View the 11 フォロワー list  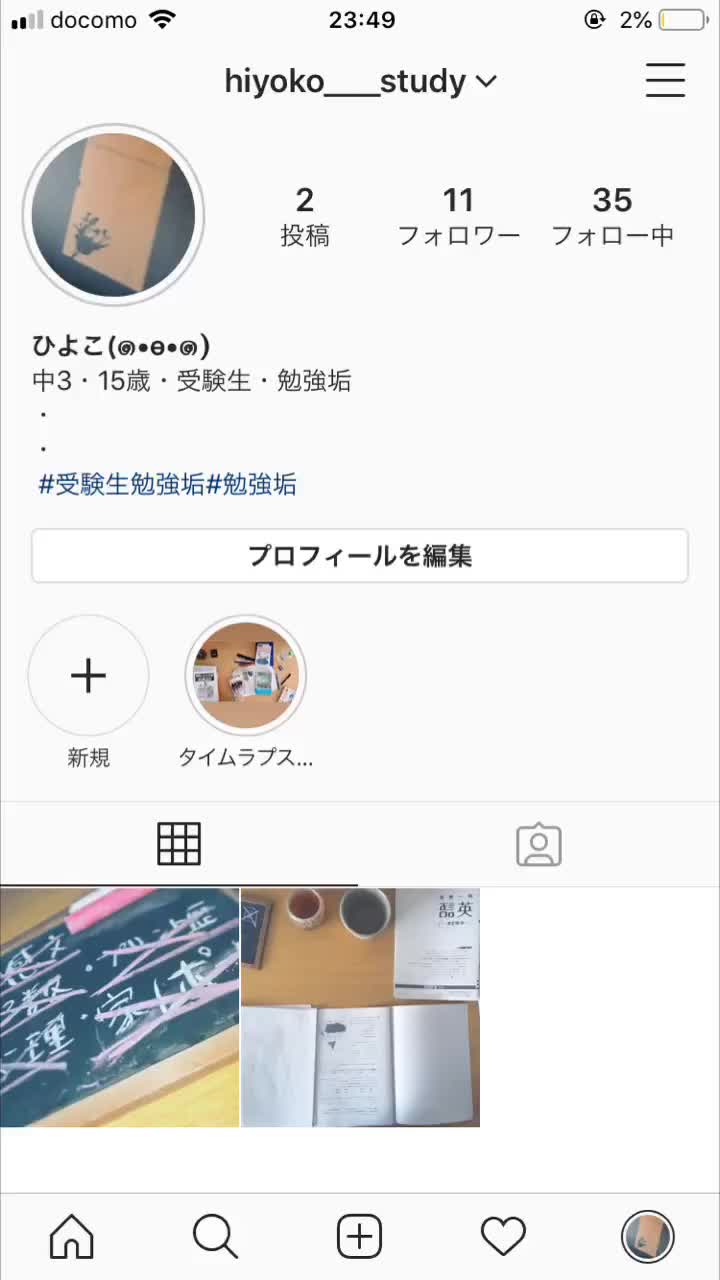[459, 216]
